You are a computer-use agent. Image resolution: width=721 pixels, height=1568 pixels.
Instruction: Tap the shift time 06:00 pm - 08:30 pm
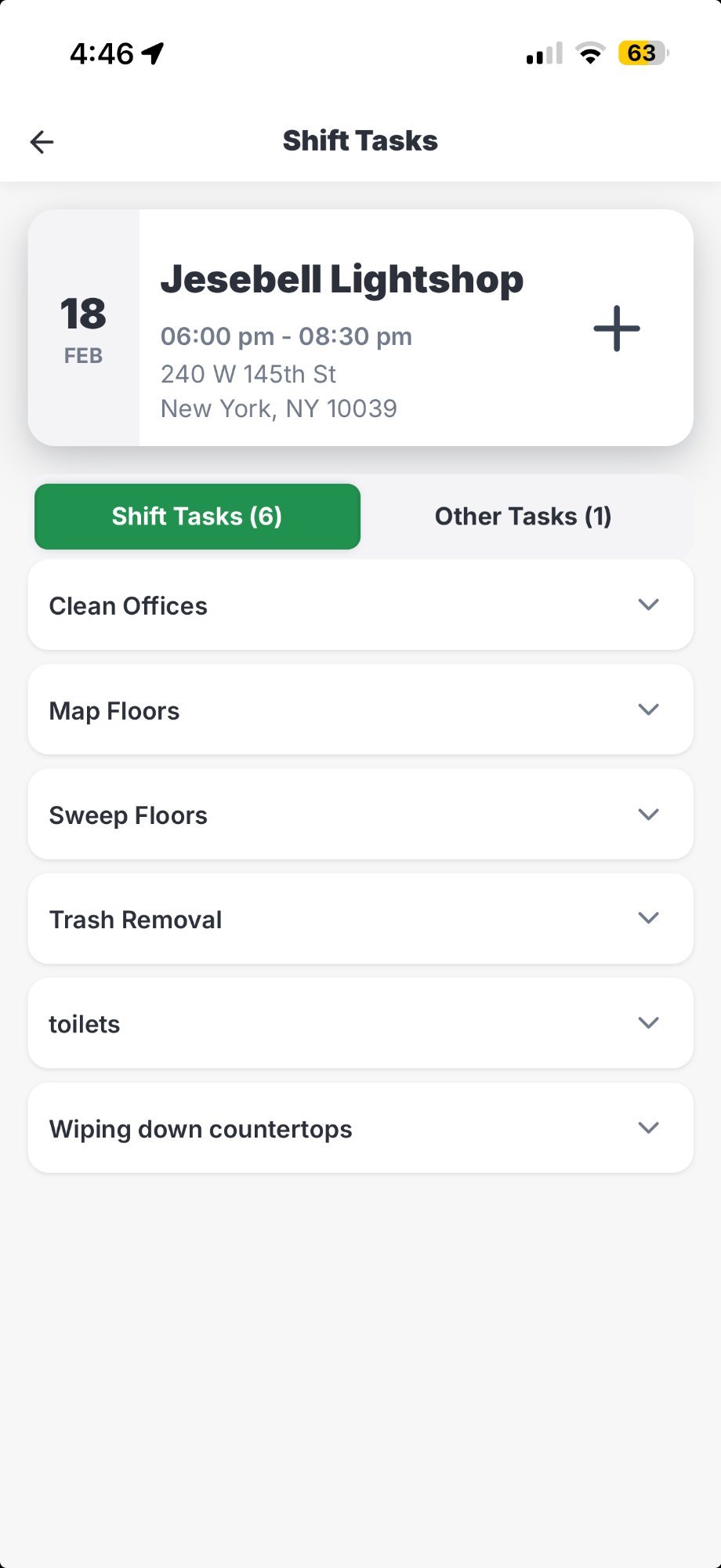[x=286, y=336]
